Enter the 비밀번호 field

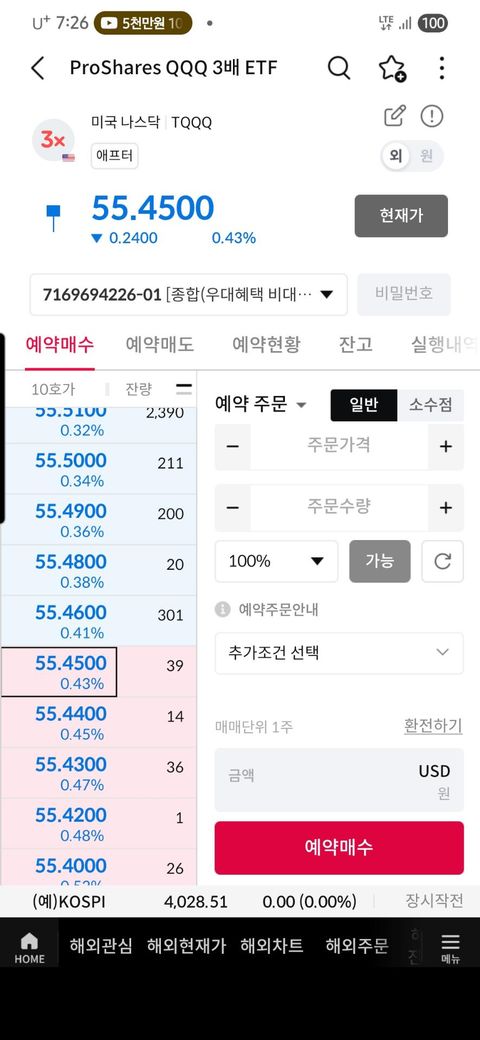point(404,294)
